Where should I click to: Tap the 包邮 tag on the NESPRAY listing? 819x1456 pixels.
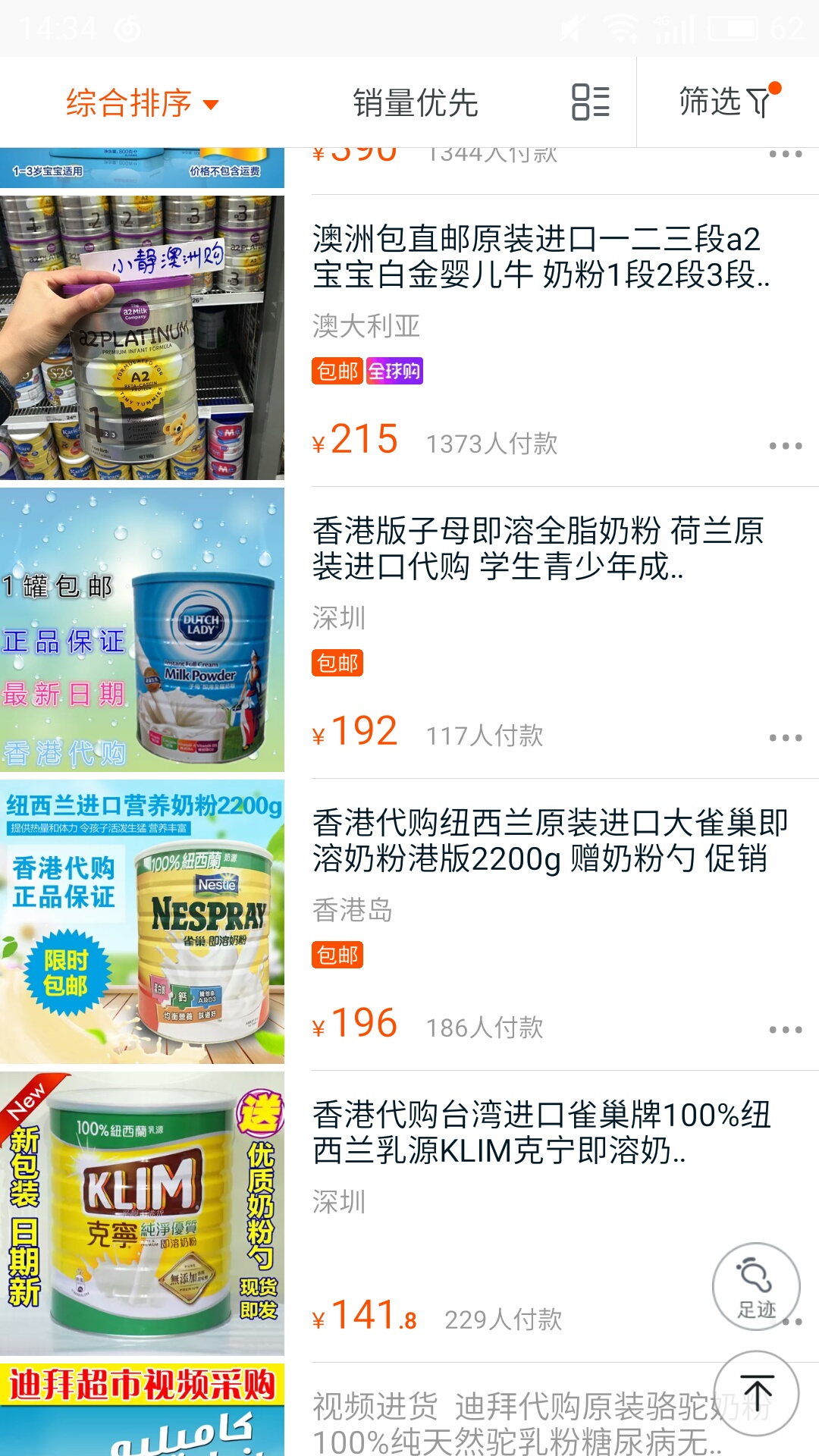point(336,956)
